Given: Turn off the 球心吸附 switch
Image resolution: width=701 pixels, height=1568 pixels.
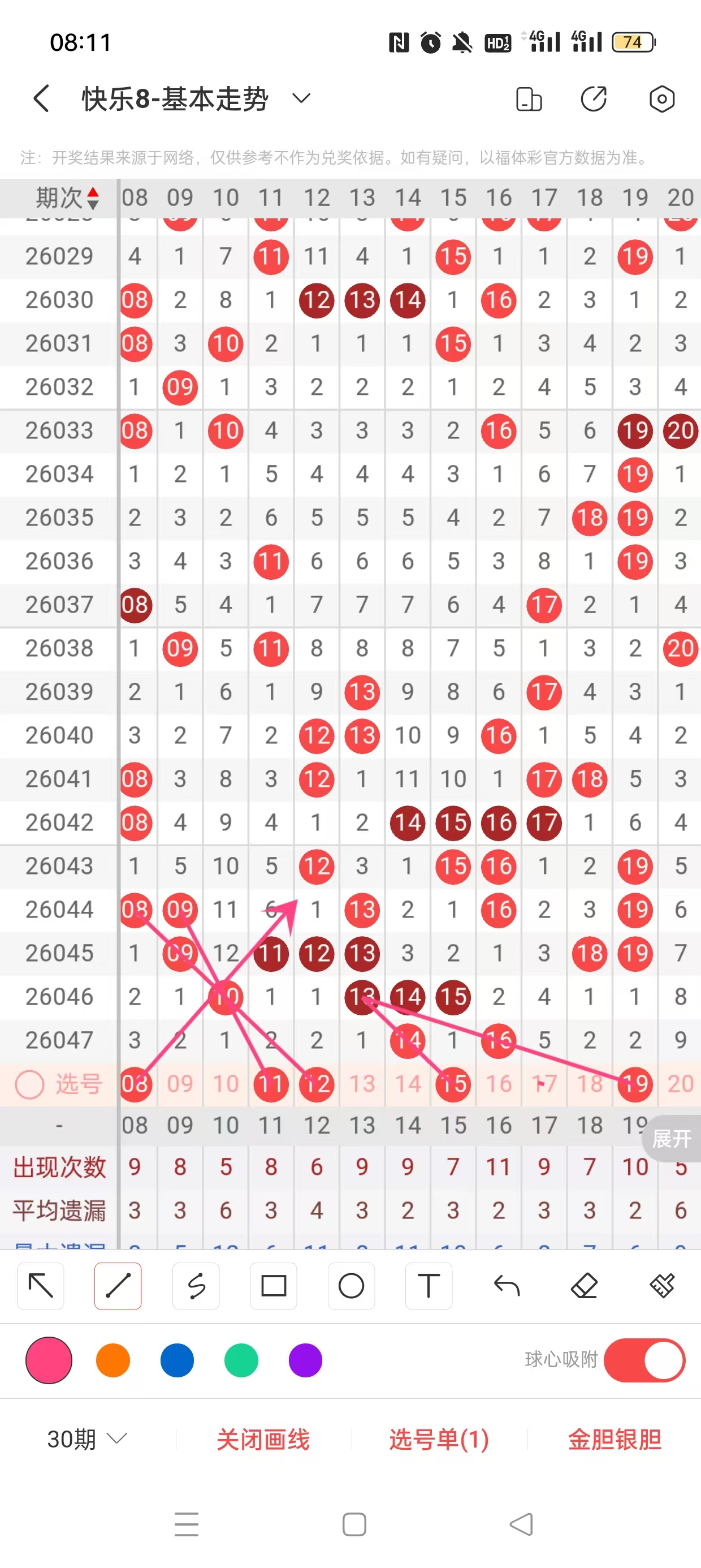Looking at the screenshot, I should 644,1360.
